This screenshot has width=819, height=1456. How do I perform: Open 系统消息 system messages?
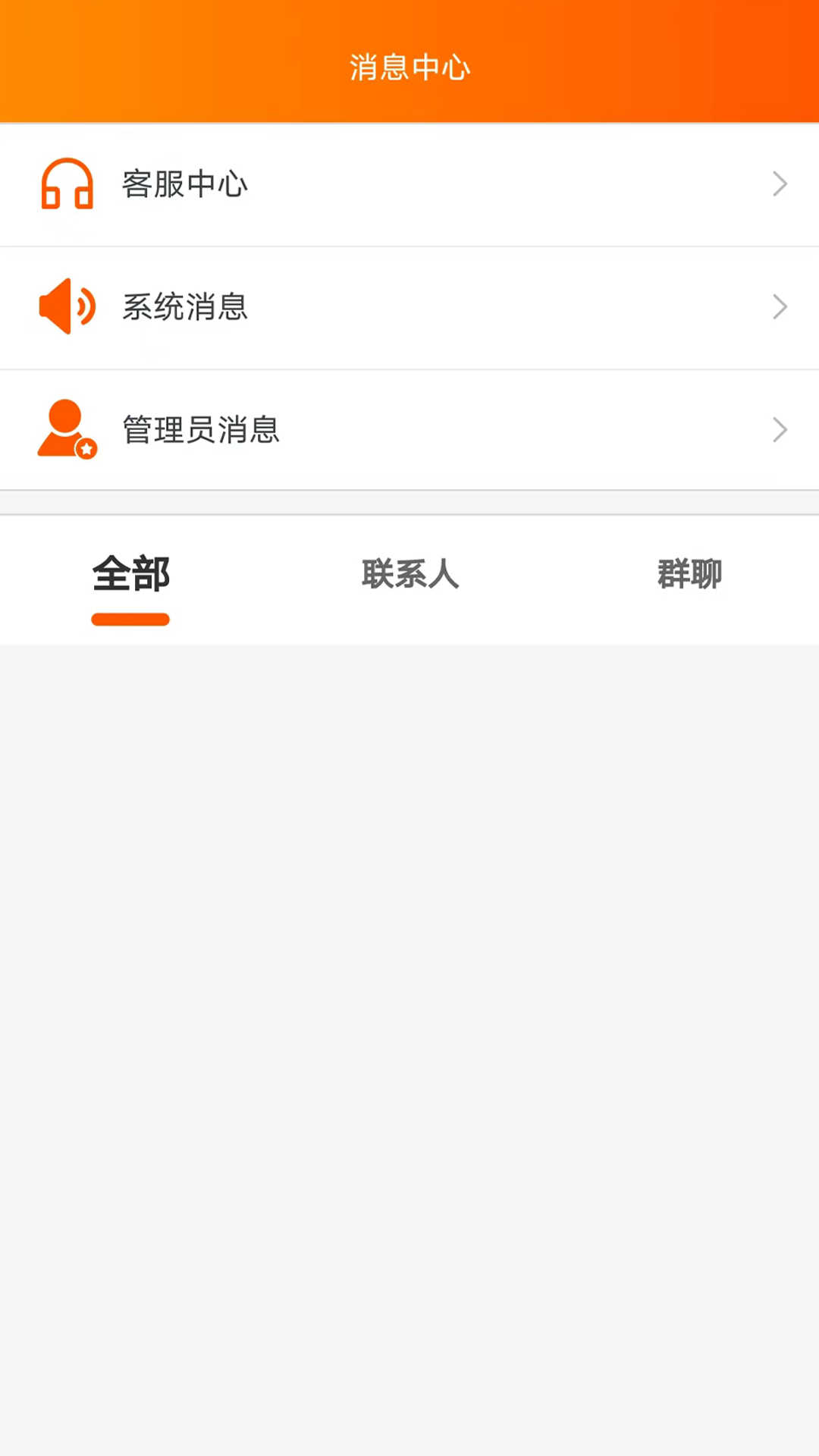click(184, 306)
